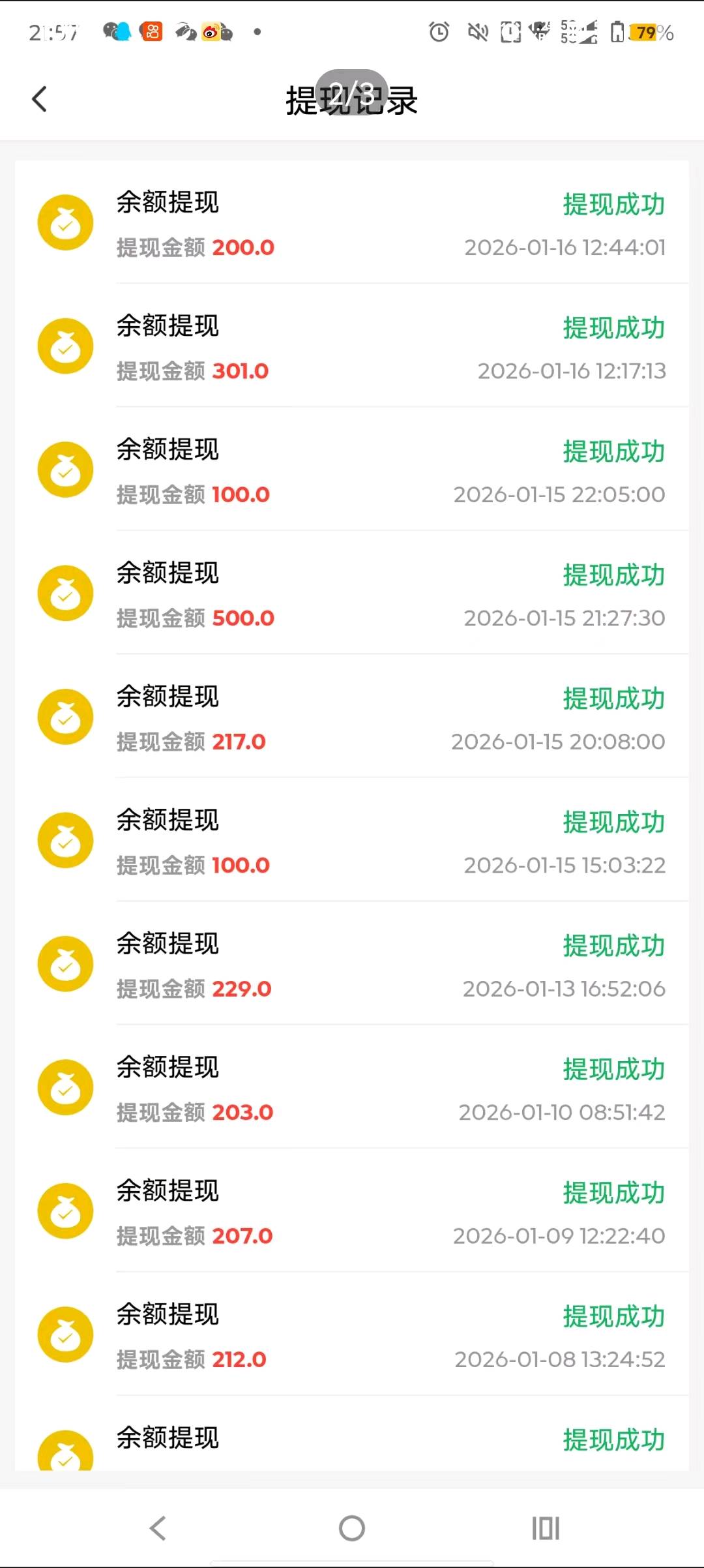Tap the money bag icon on the 212.0 row

tap(65, 1334)
